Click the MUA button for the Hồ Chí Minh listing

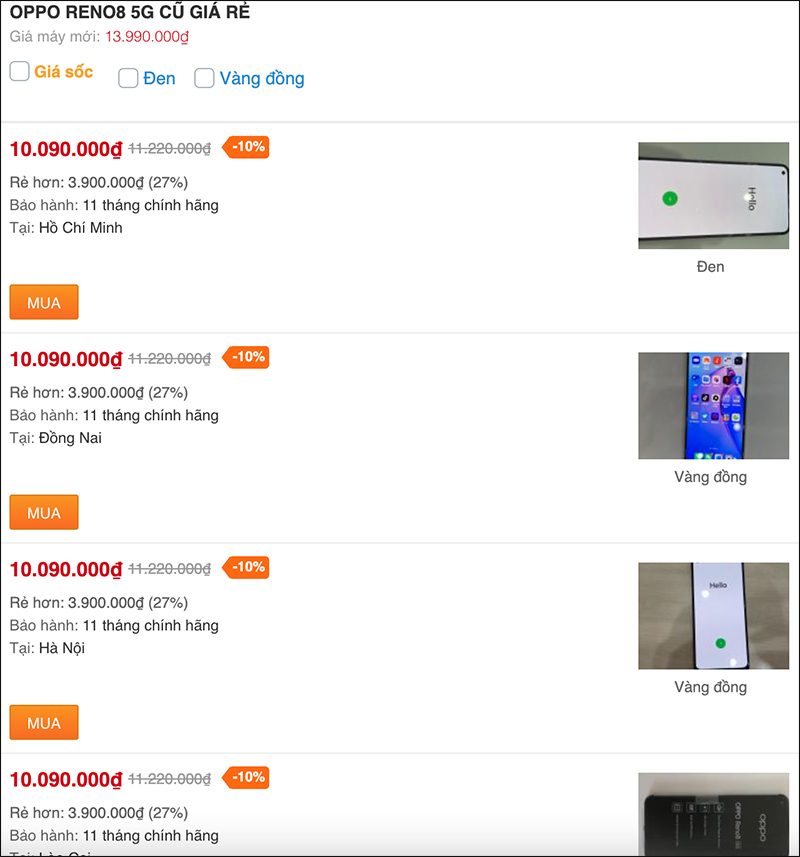(43, 301)
